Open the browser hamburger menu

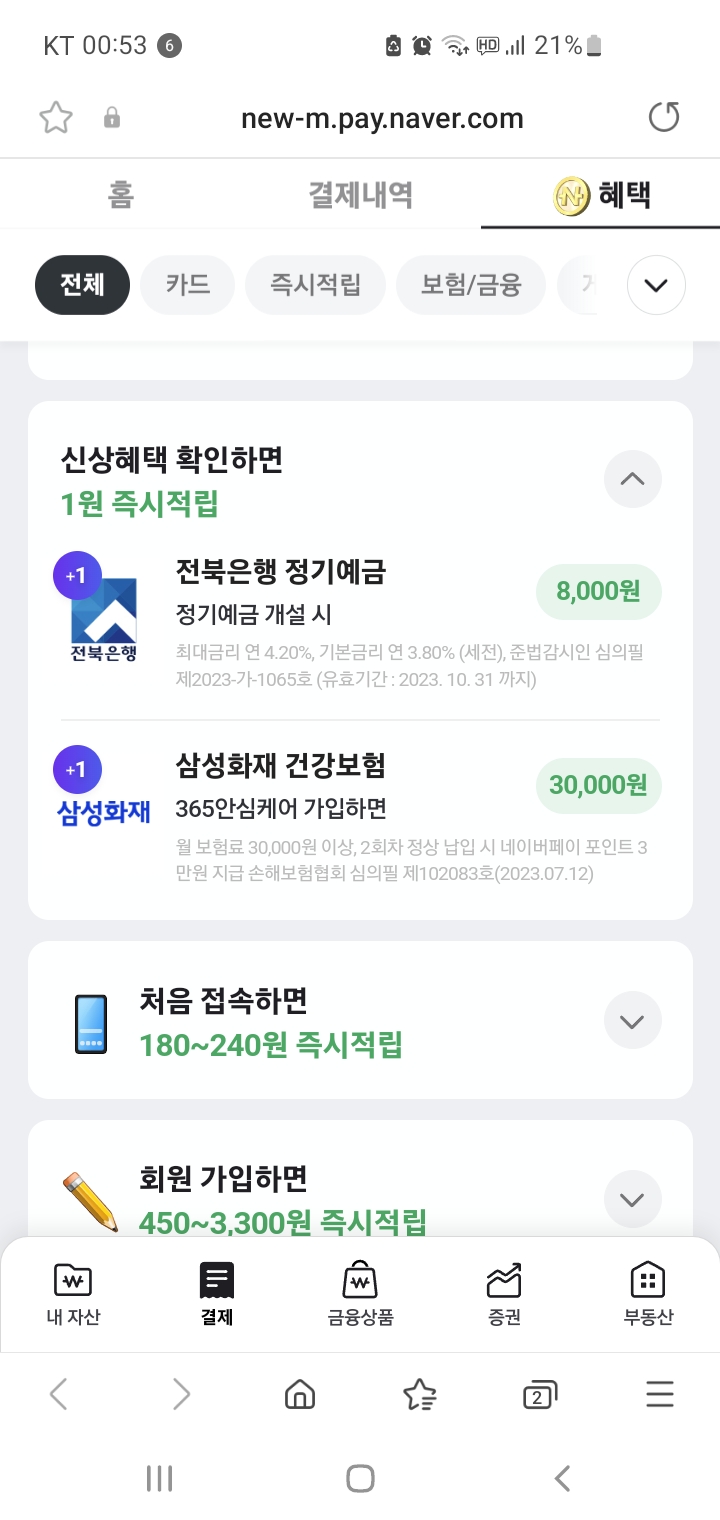(x=659, y=1394)
